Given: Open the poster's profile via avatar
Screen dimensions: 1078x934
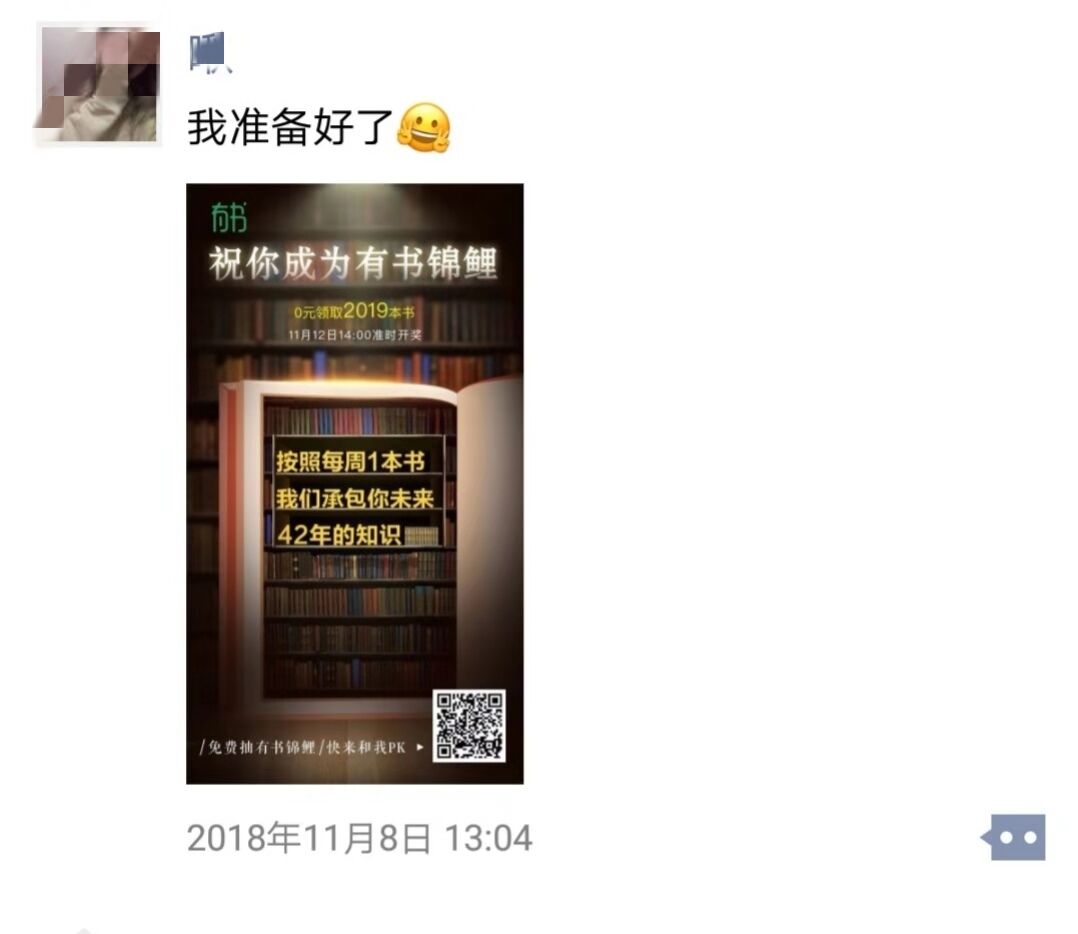Looking at the screenshot, I should point(98,85).
